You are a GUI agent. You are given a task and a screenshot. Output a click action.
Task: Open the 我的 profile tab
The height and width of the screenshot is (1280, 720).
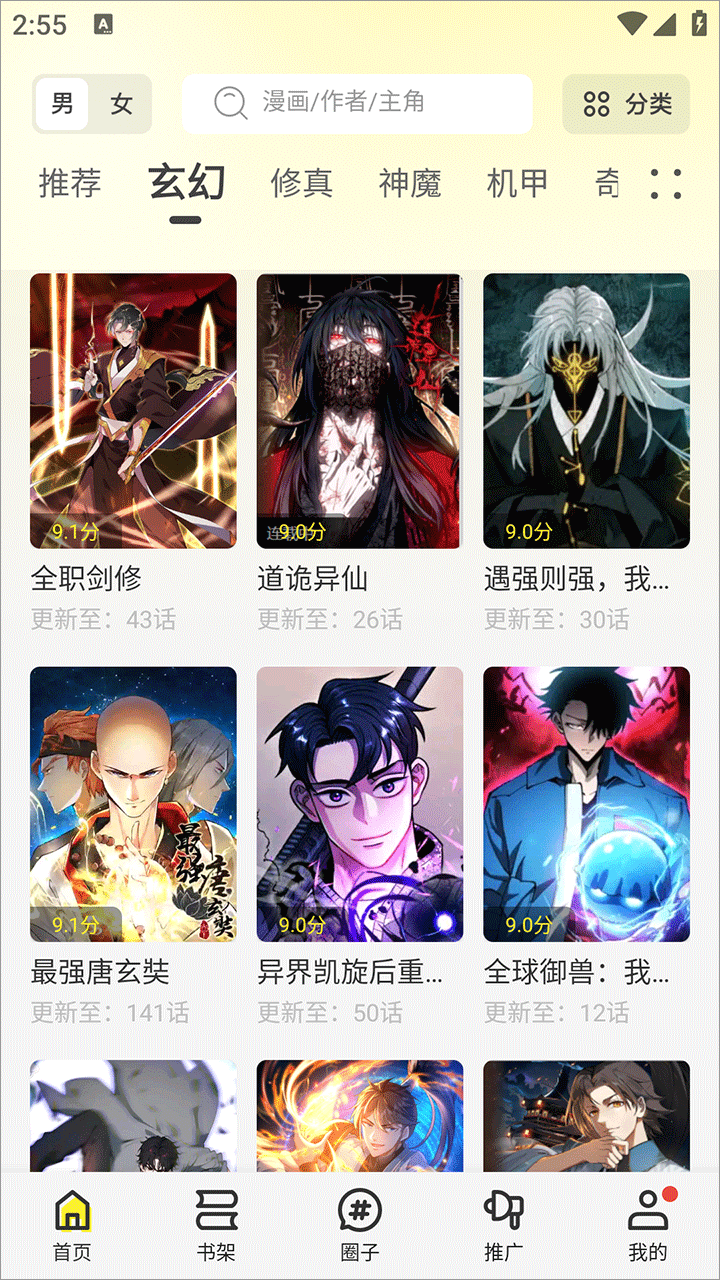[x=647, y=1224]
